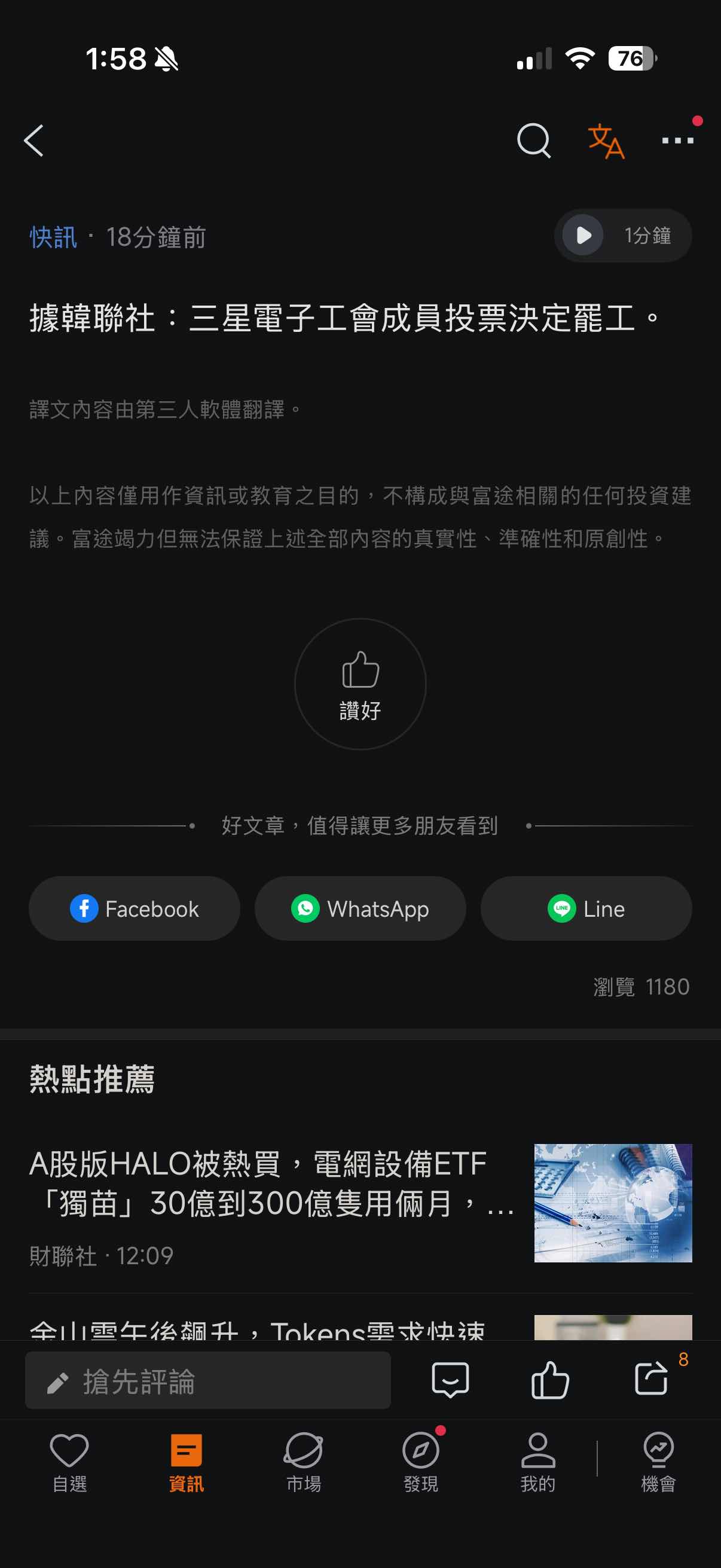Switch to the 自選 tab
721x1568 pixels.
69,1462
